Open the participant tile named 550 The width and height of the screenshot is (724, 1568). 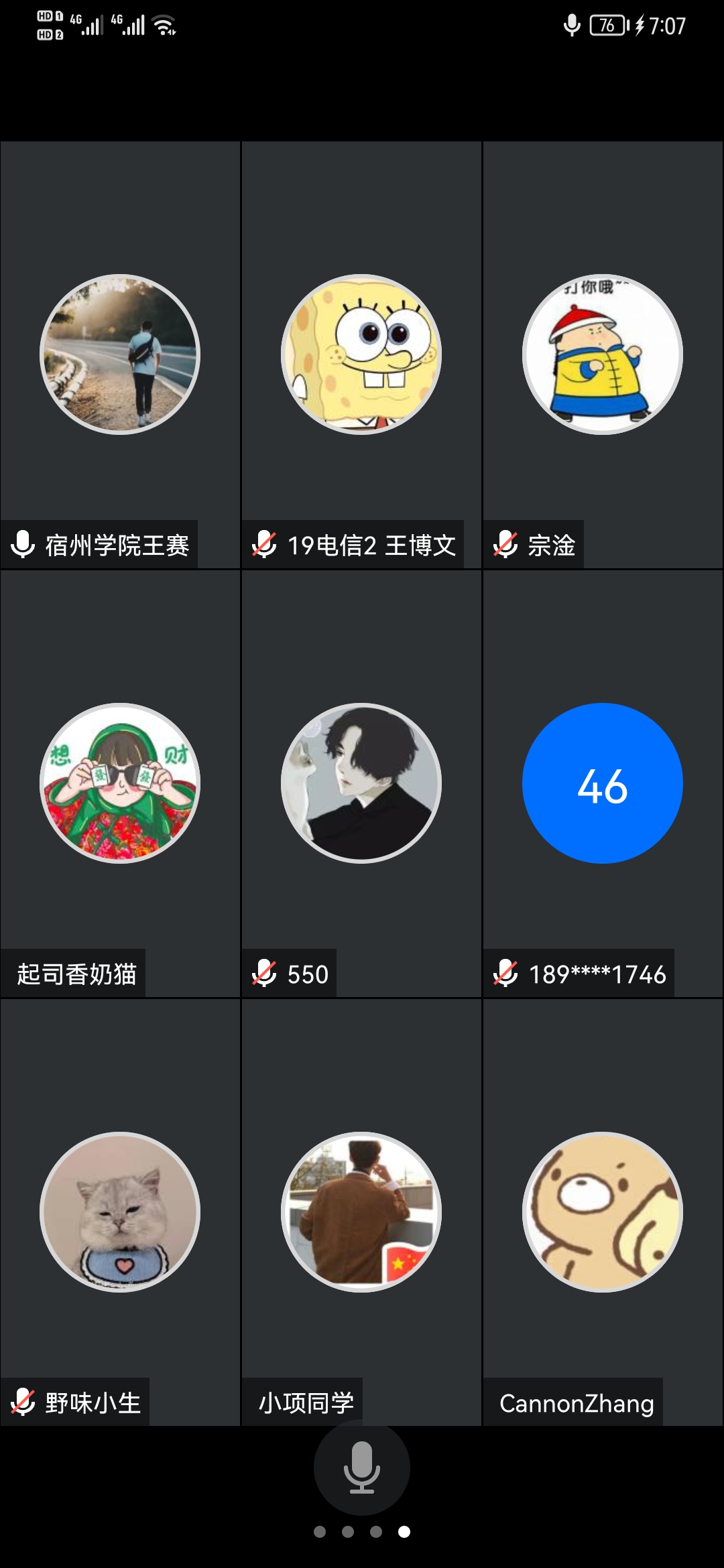361,784
